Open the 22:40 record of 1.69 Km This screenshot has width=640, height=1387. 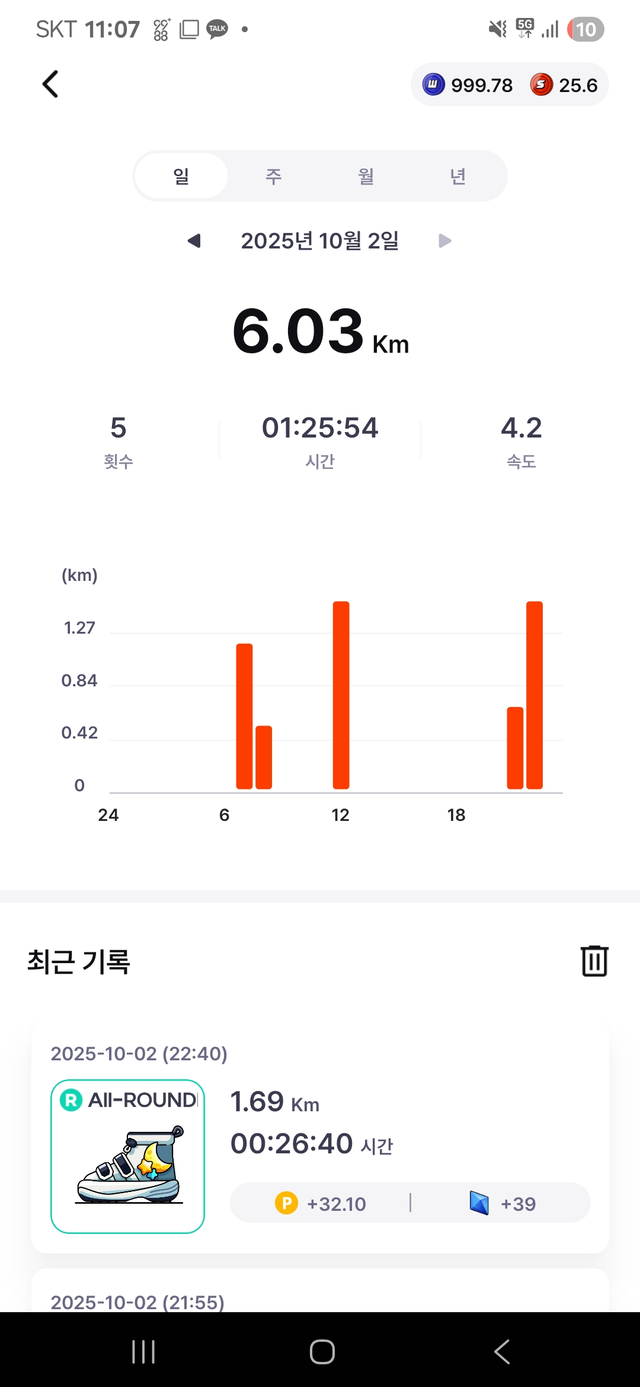click(x=320, y=1137)
